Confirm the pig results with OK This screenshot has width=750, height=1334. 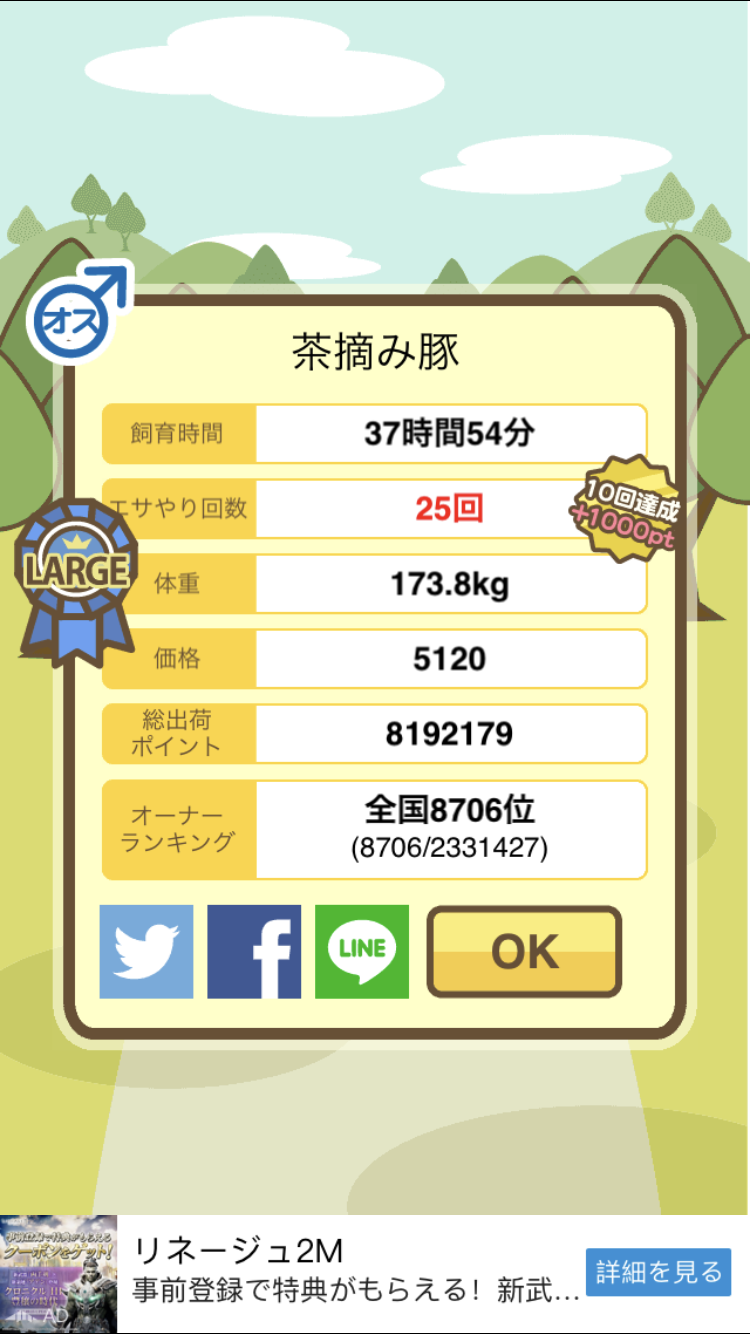coord(524,952)
